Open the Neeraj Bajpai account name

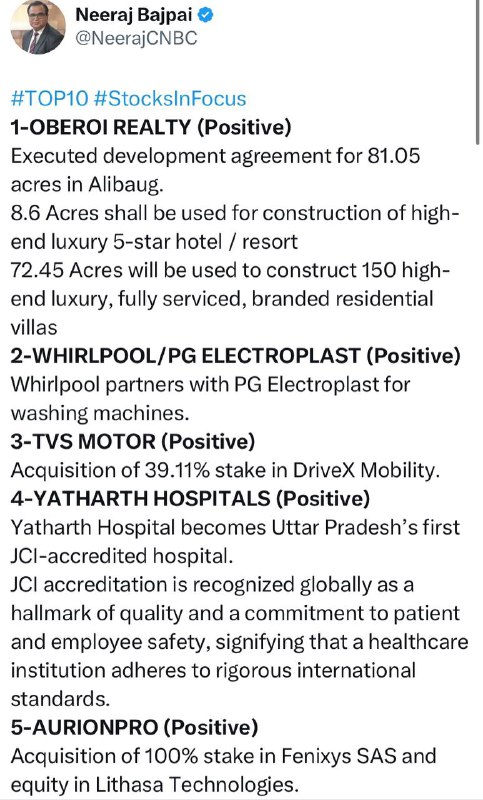(x=134, y=15)
